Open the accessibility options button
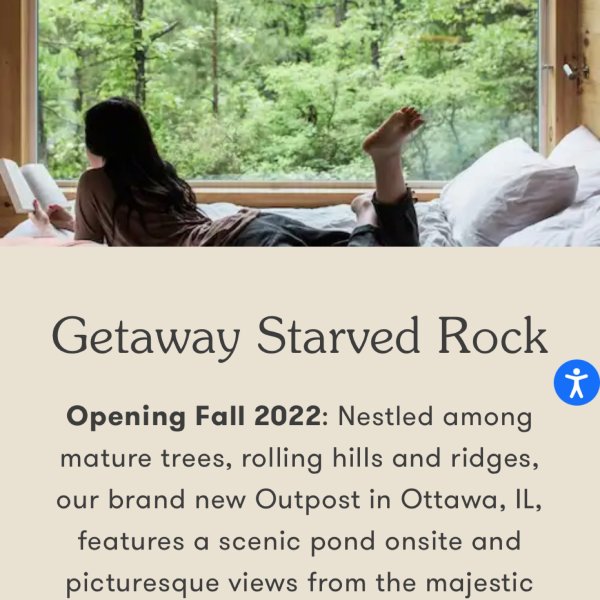The width and height of the screenshot is (600, 600). click(577, 383)
